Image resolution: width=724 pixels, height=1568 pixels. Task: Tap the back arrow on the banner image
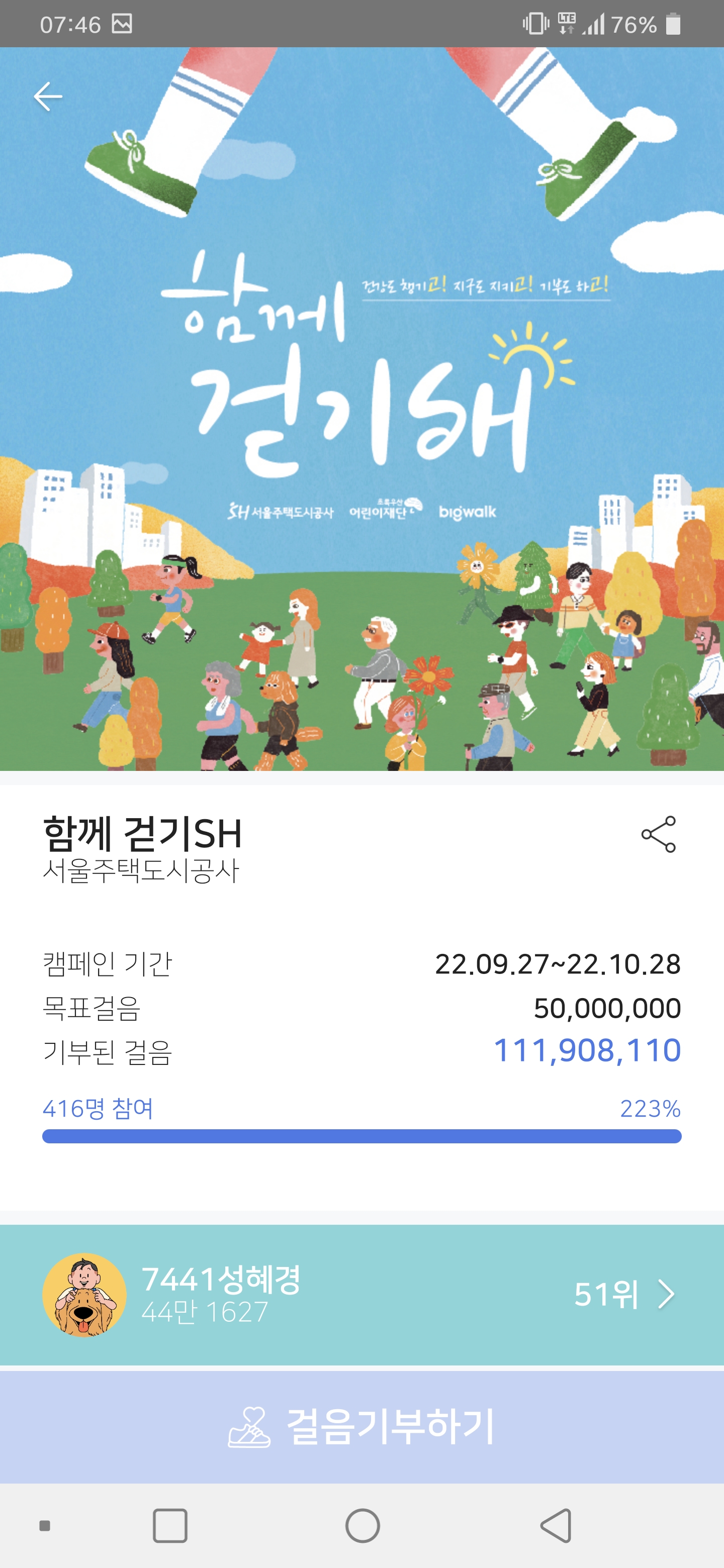click(49, 95)
